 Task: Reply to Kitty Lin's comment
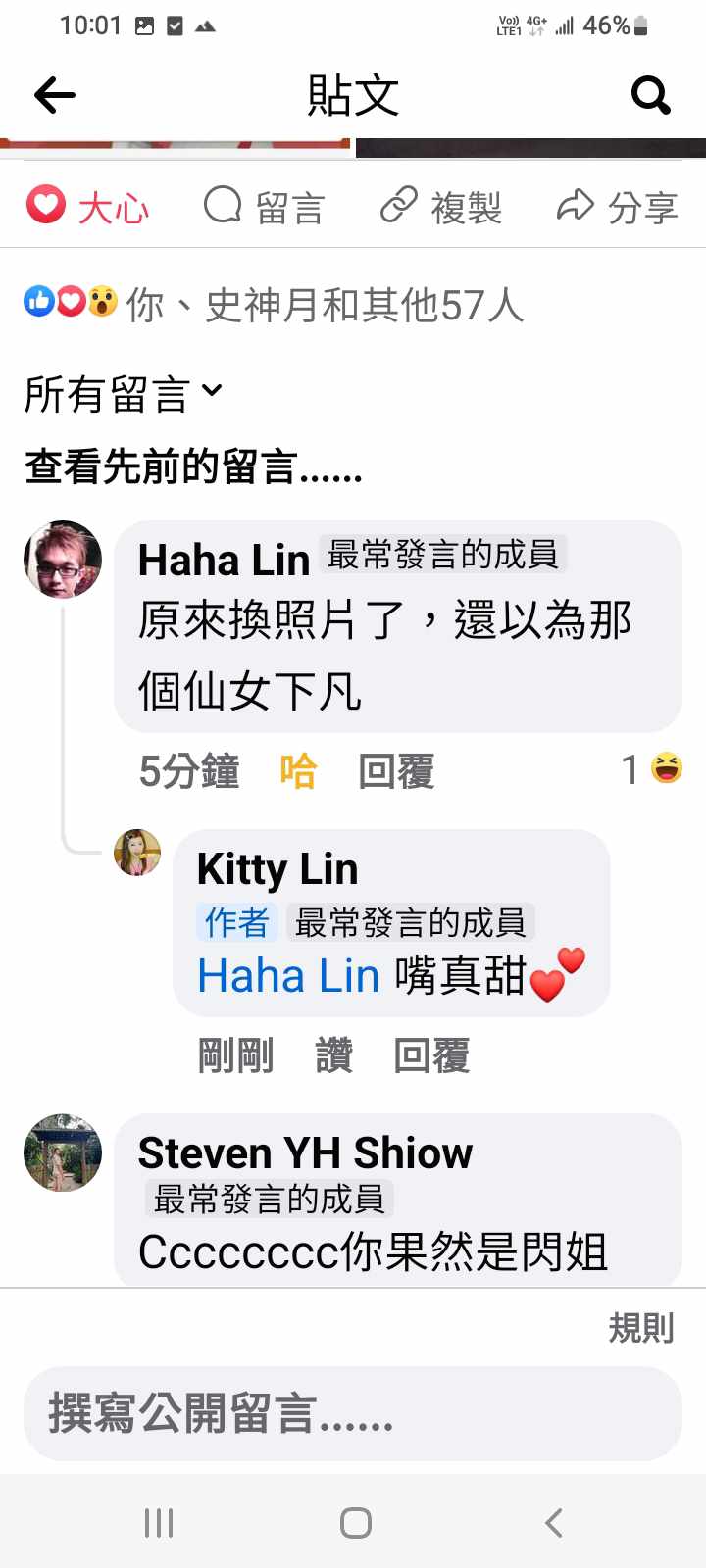tap(431, 1056)
